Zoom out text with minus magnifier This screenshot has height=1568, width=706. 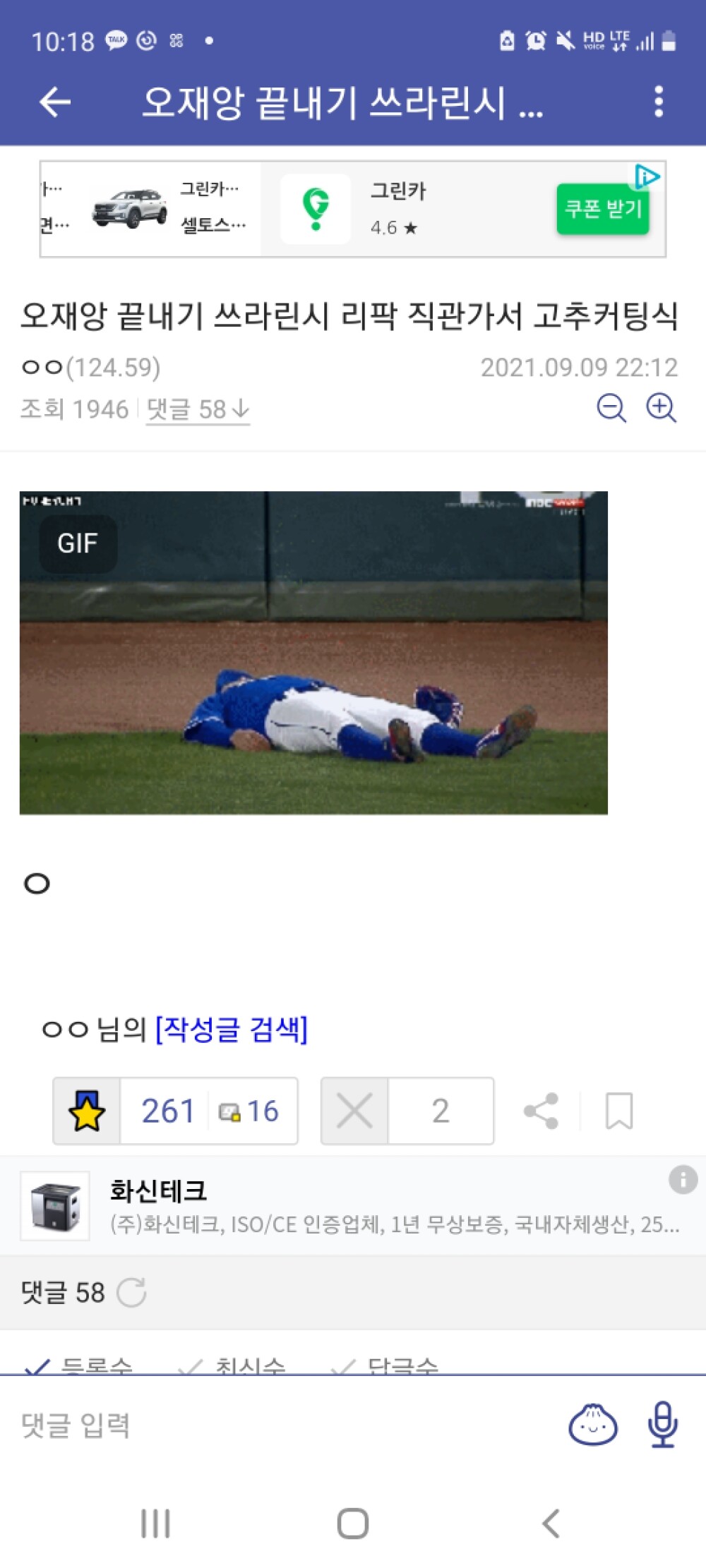[x=611, y=409]
